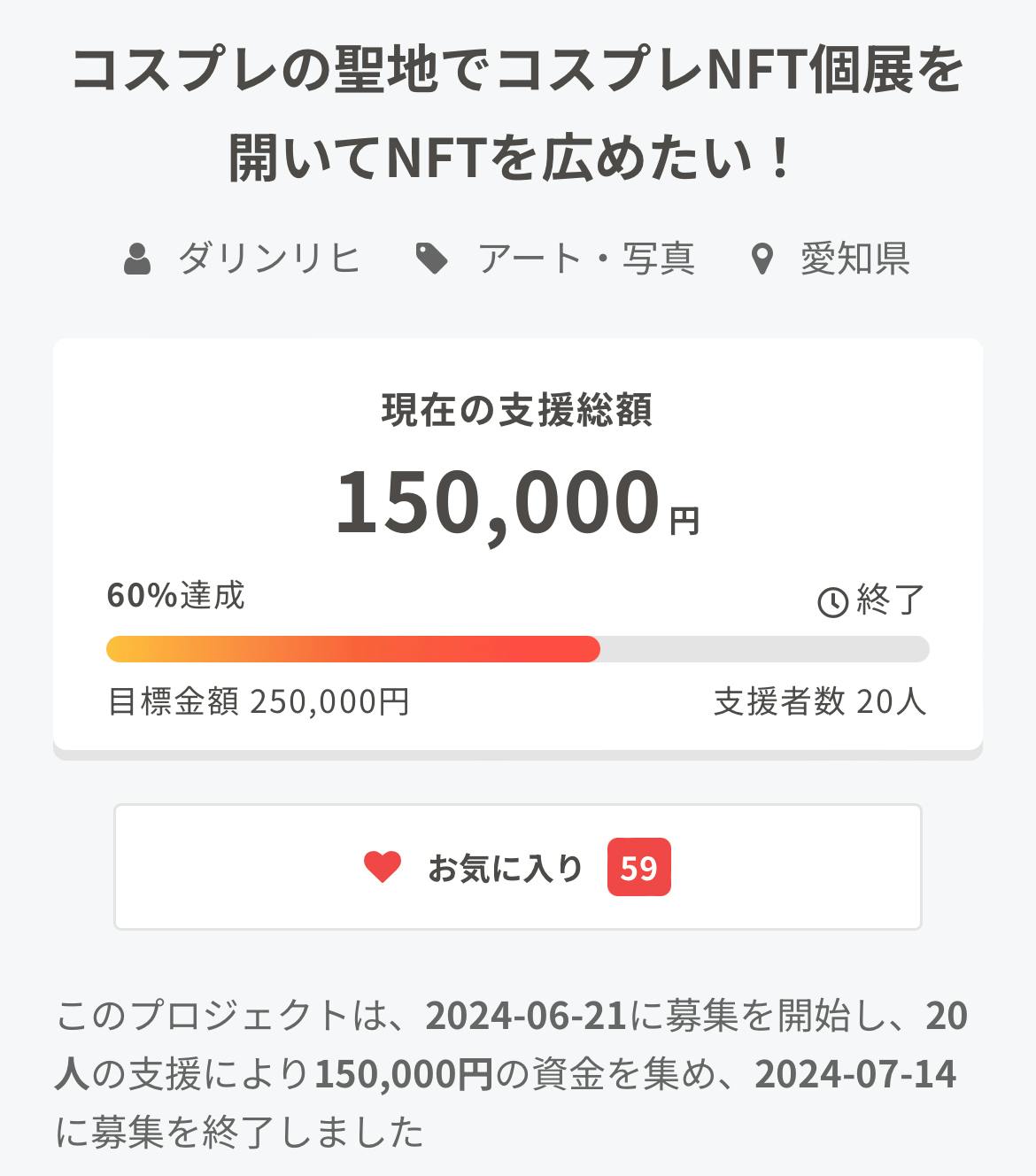Open project owner ダリンリヒ profile
This screenshot has width=1036, height=1176.
click(268, 259)
